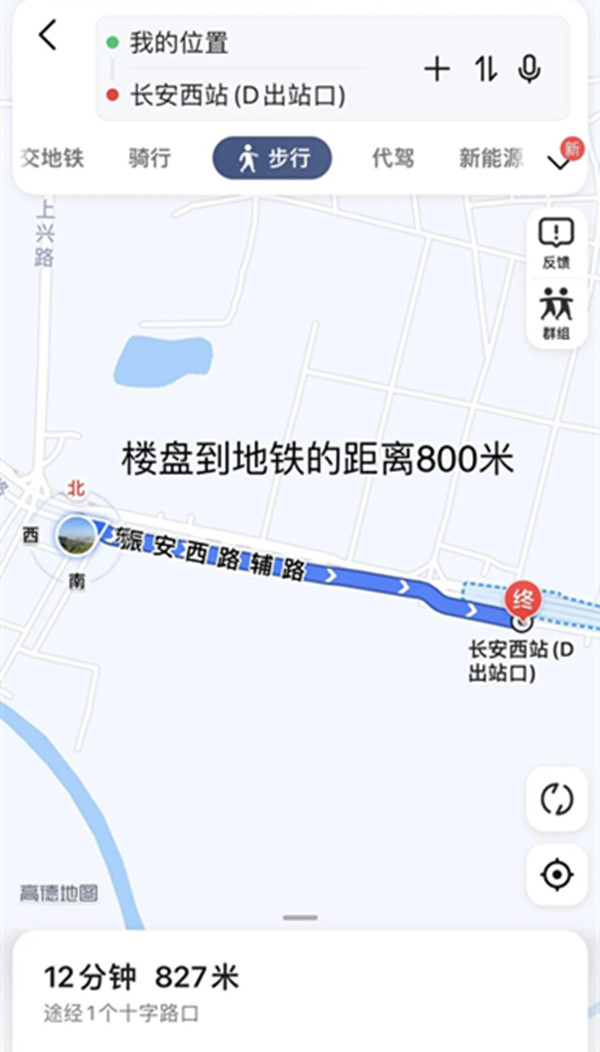Switch to the 代驾 tab

click(x=393, y=158)
